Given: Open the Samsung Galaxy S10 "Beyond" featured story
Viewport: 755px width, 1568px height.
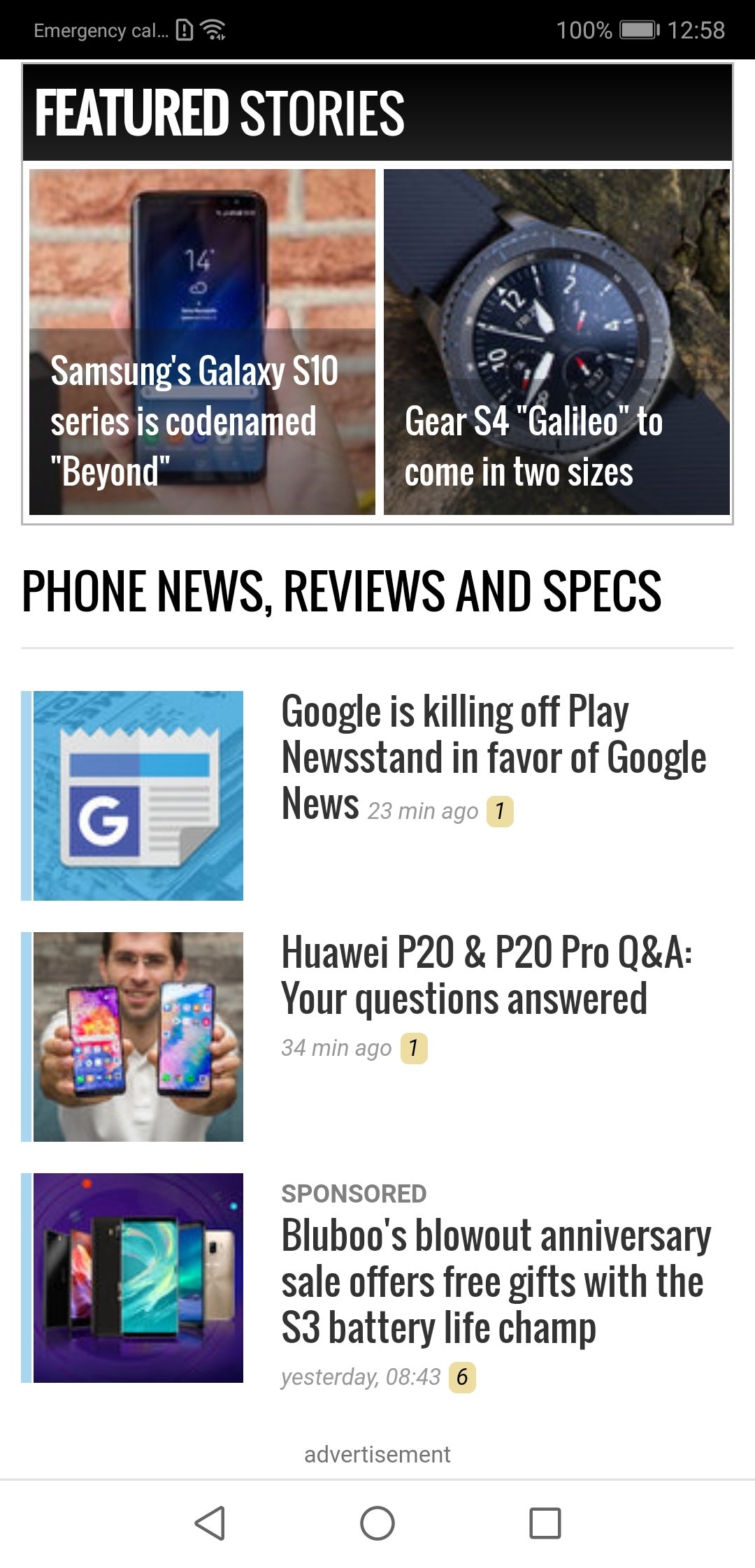Looking at the screenshot, I should point(202,342).
